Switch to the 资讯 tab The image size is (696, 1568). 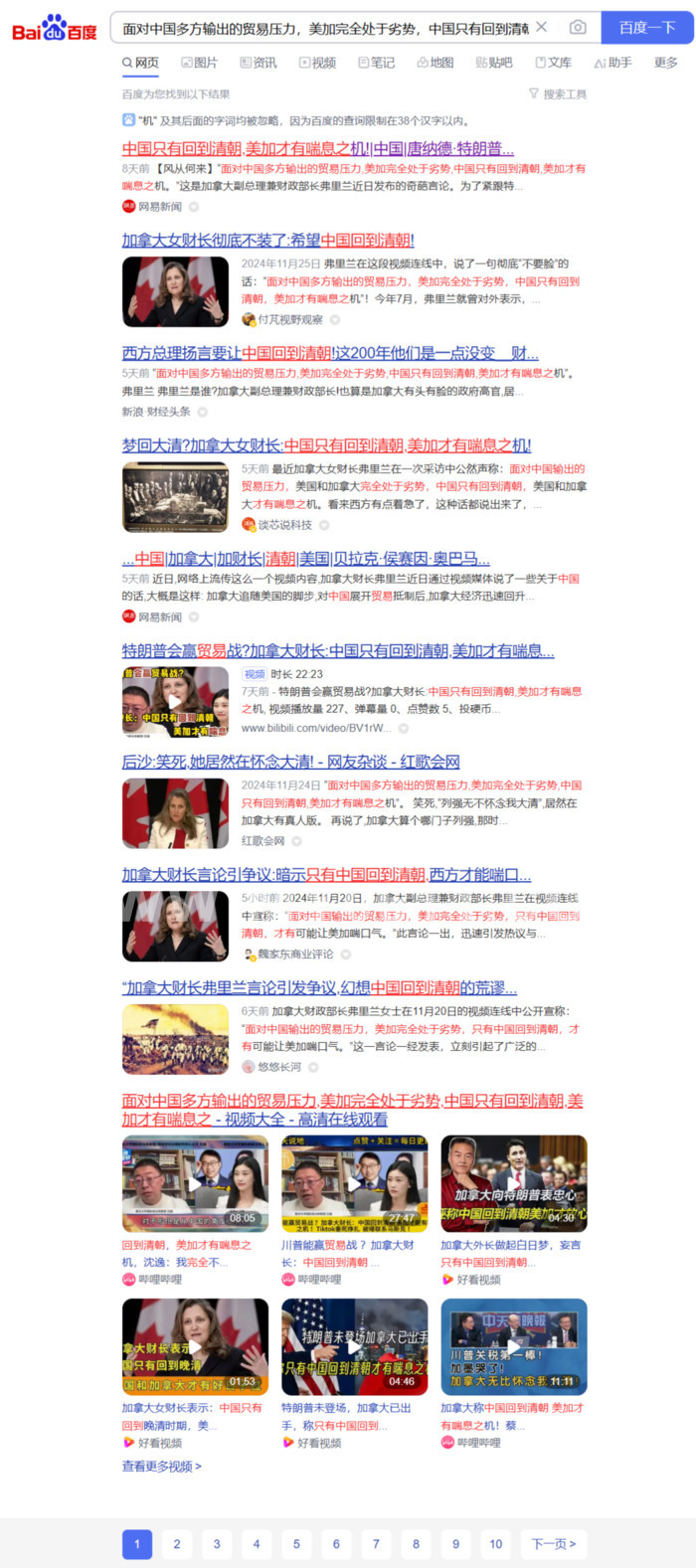coord(259,63)
